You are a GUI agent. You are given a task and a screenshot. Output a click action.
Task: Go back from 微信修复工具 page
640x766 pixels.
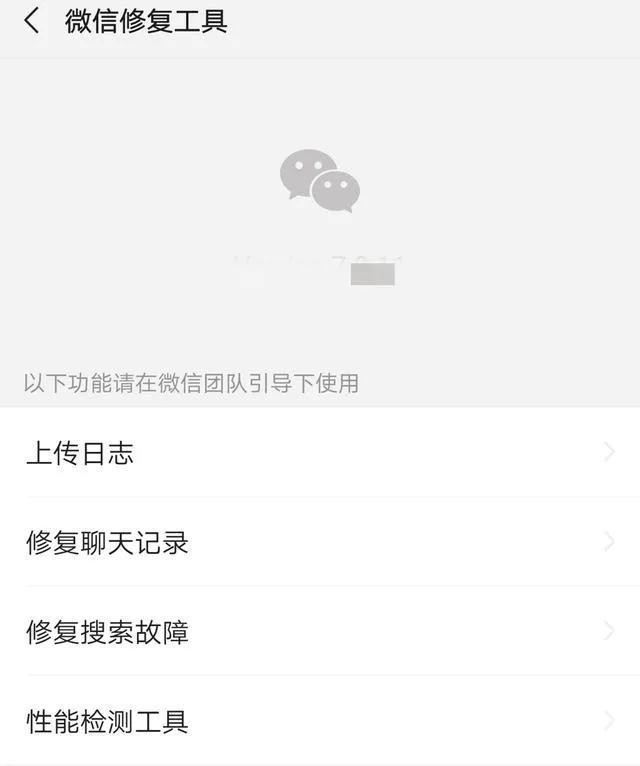click(32, 21)
